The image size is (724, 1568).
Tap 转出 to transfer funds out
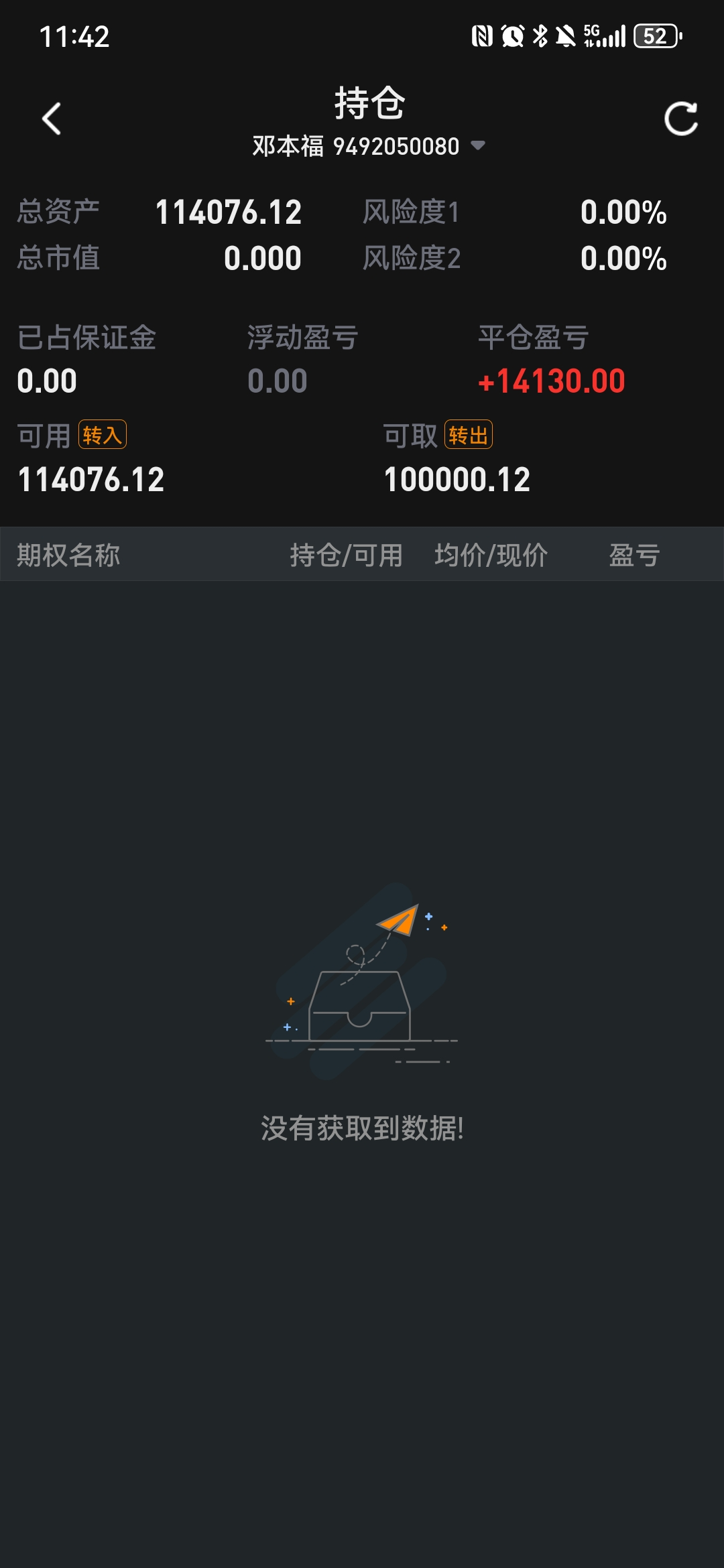(x=468, y=436)
